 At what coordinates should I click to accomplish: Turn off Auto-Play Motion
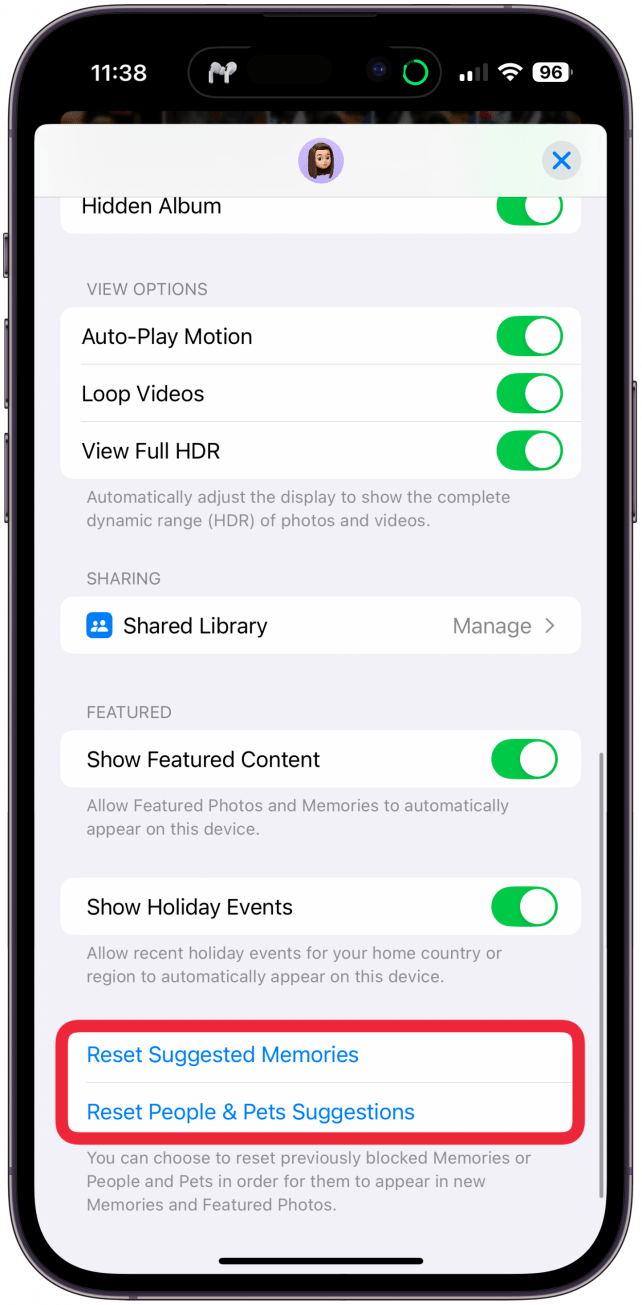pos(529,337)
